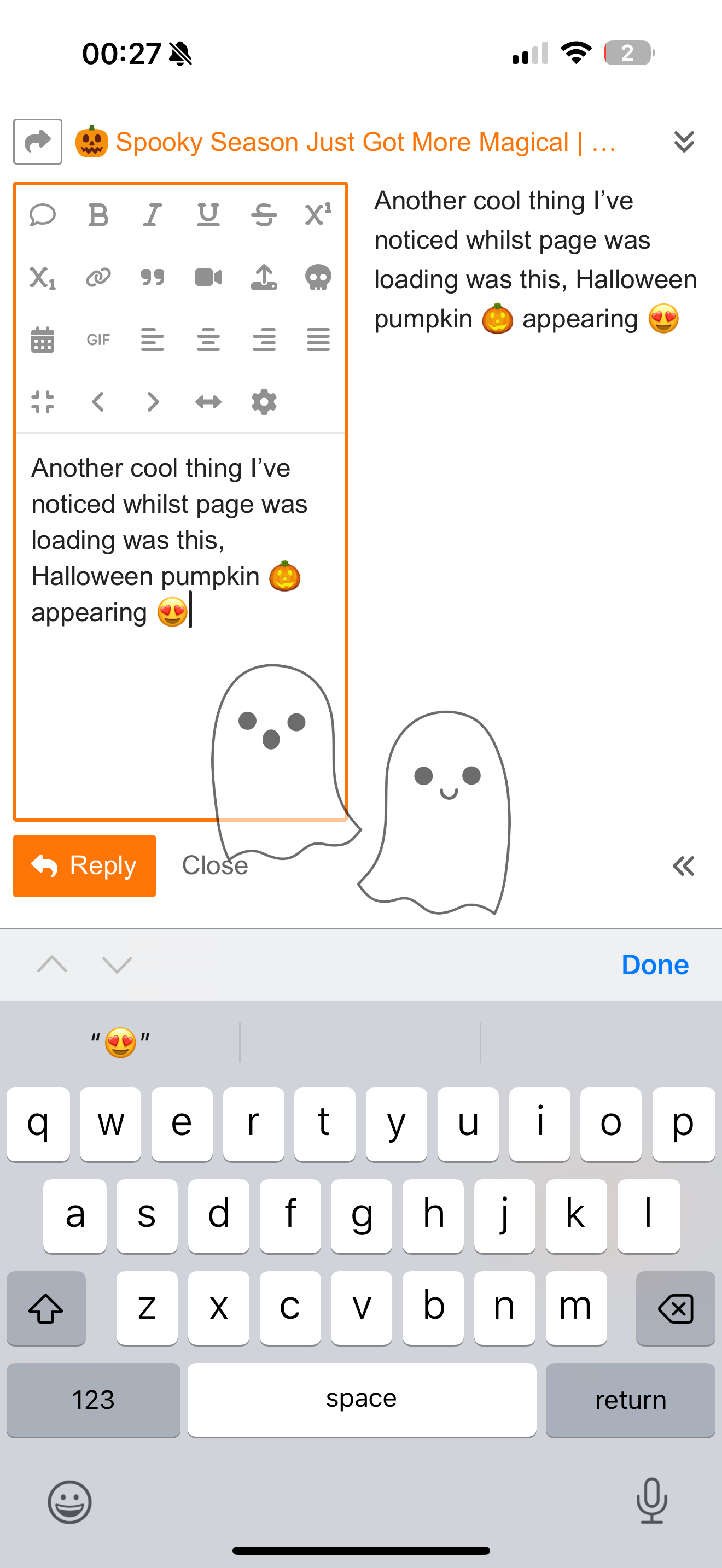Open the upload file tool

tap(264, 278)
